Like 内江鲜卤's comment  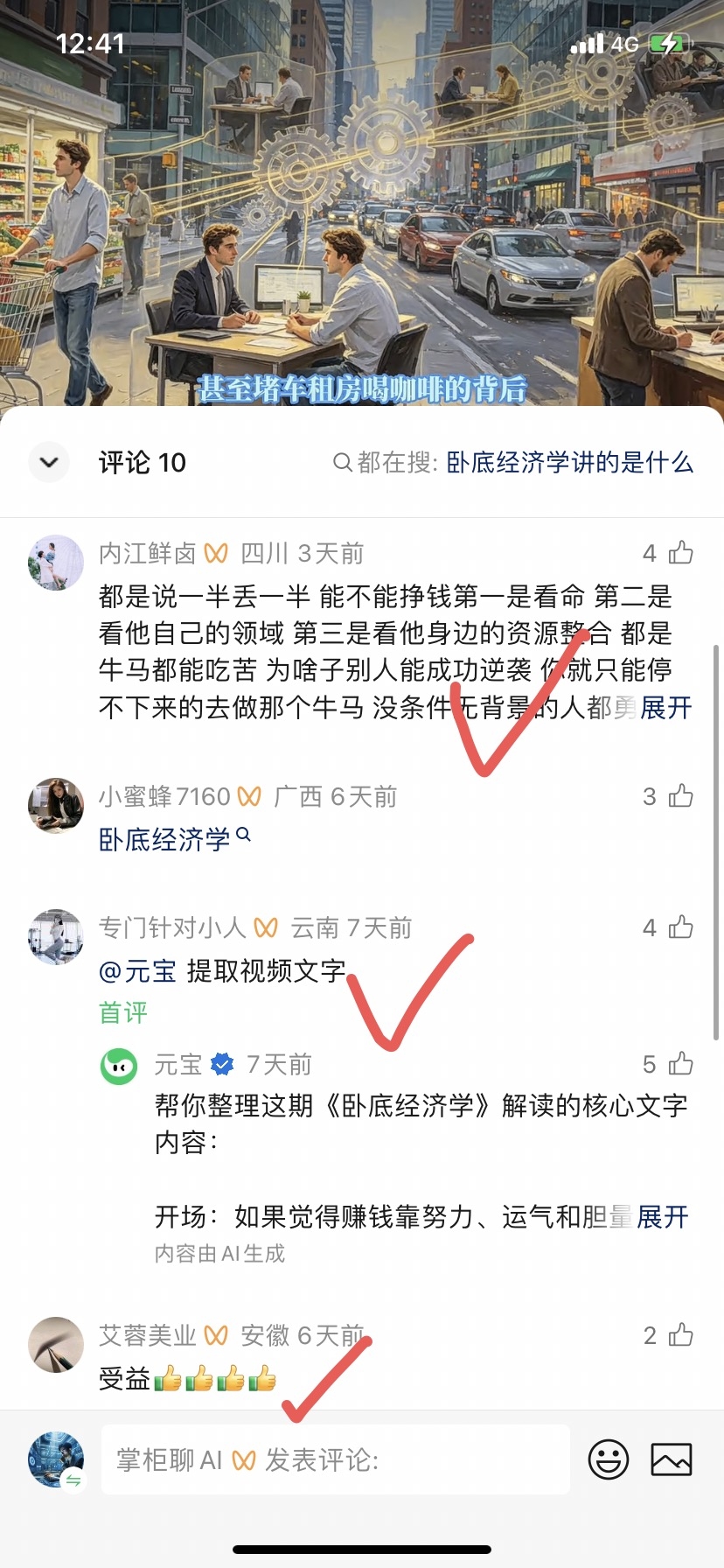click(x=680, y=553)
